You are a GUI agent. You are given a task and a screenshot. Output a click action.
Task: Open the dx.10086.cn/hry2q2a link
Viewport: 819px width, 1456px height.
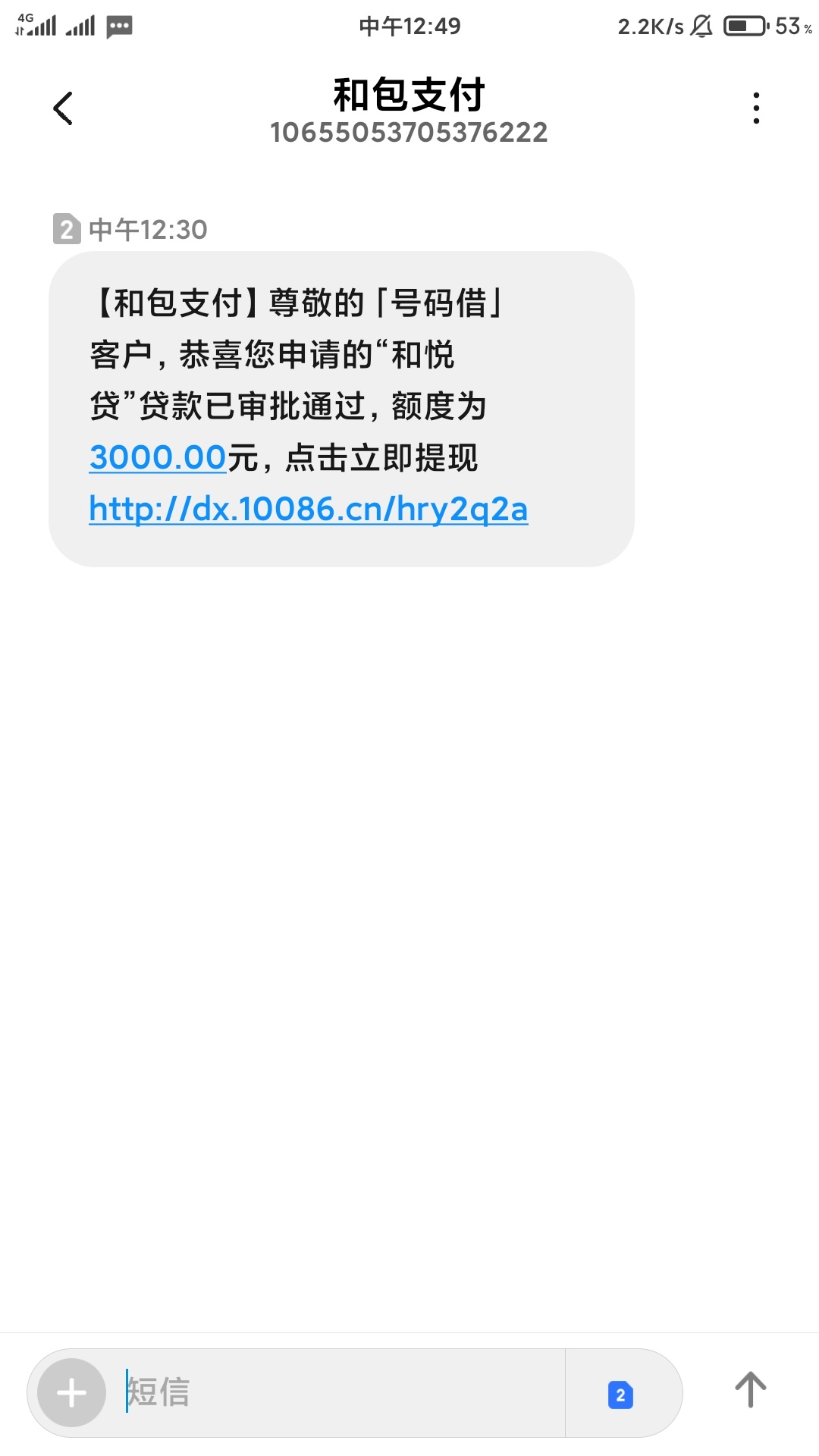tap(308, 509)
